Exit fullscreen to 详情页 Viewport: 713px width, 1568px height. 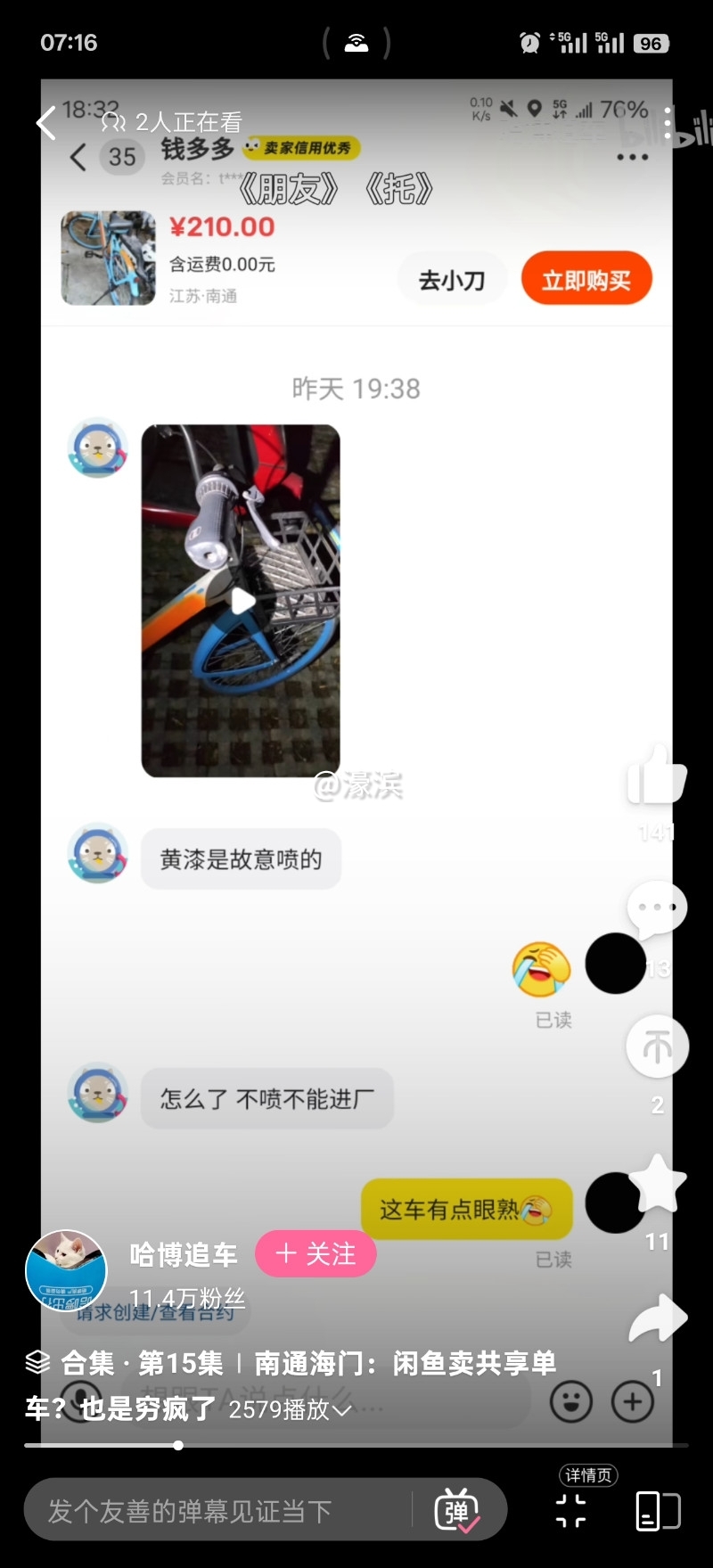coord(571,1510)
